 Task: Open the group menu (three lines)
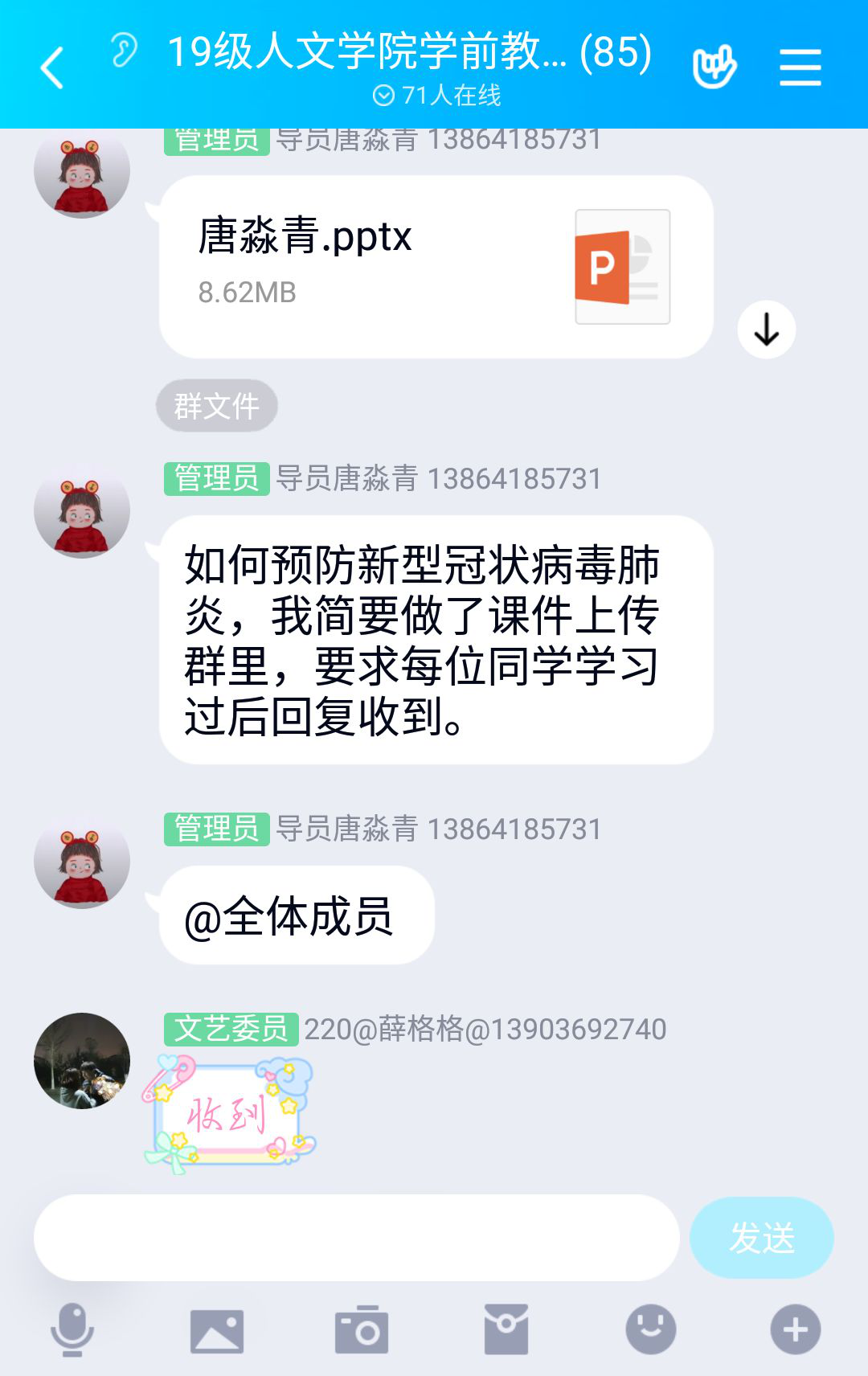800,68
